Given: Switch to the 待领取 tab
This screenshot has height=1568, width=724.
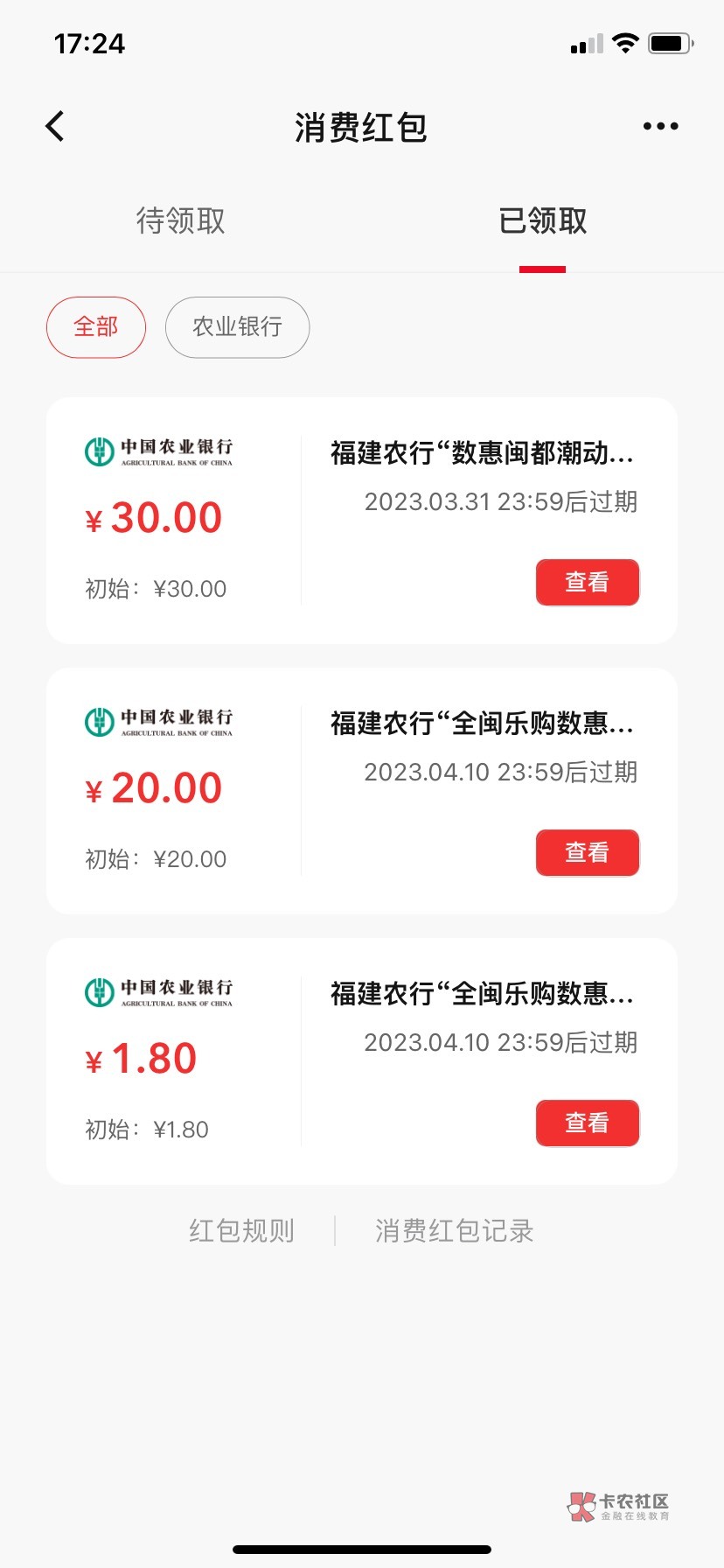Looking at the screenshot, I should pyautogui.click(x=181, y=220).
